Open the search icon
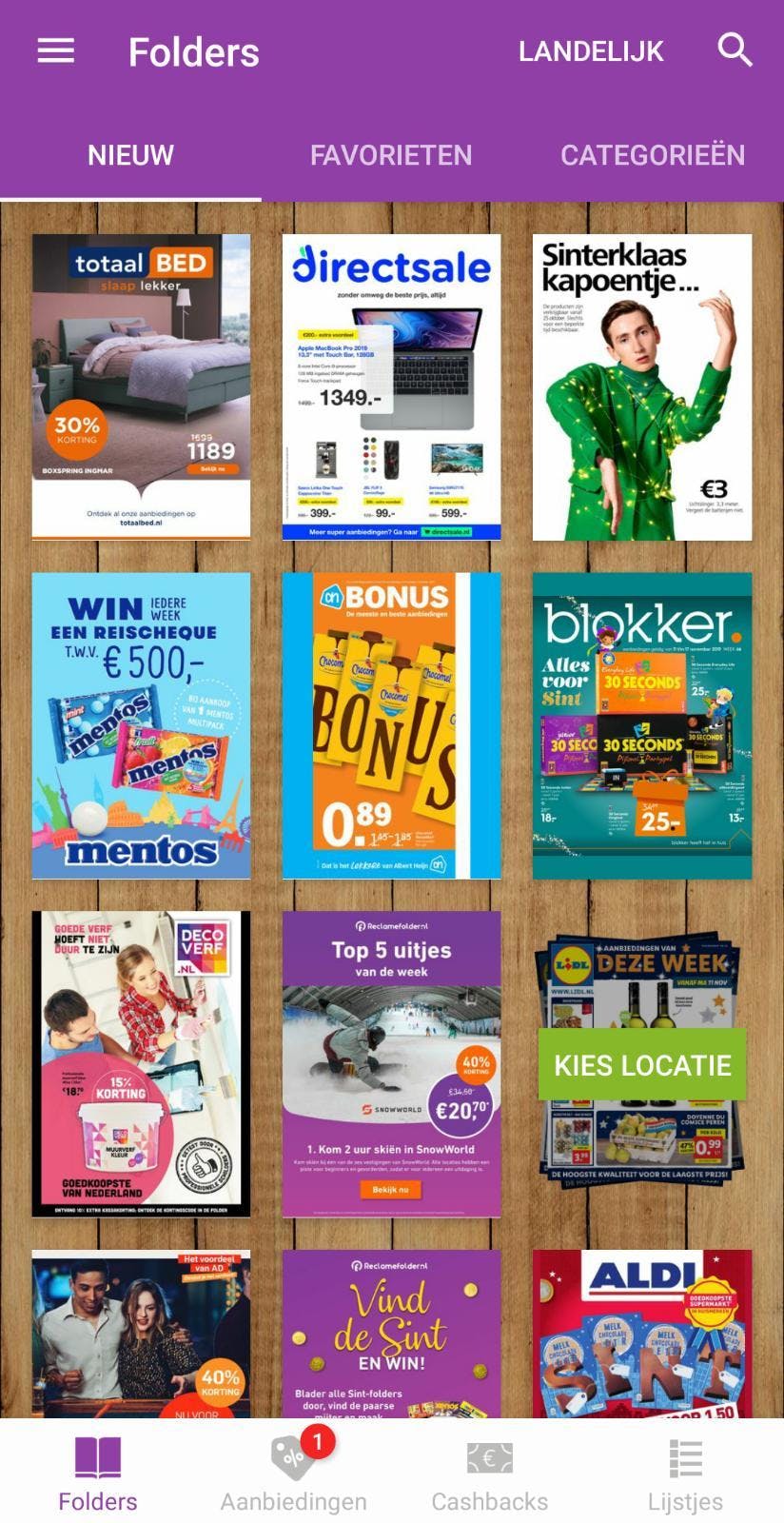This screenshot has height=1523, width=784. coord(735,50)
